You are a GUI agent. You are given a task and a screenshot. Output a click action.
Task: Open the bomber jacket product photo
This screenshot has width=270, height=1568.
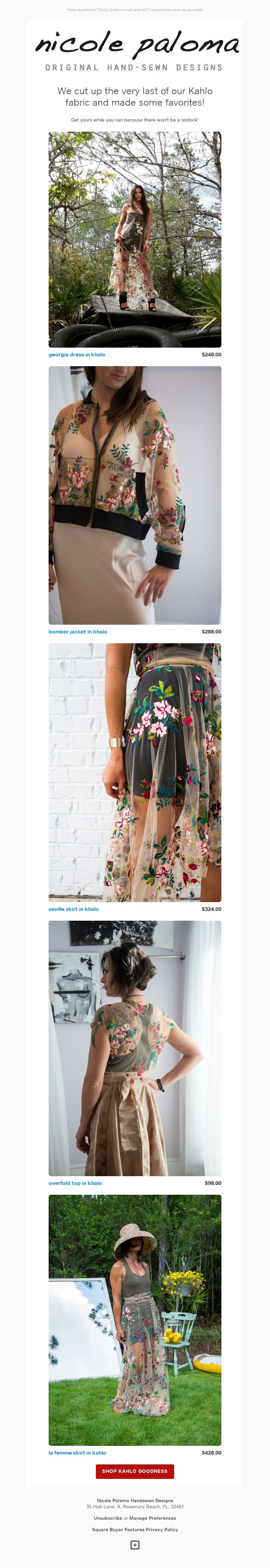(135, 495)
